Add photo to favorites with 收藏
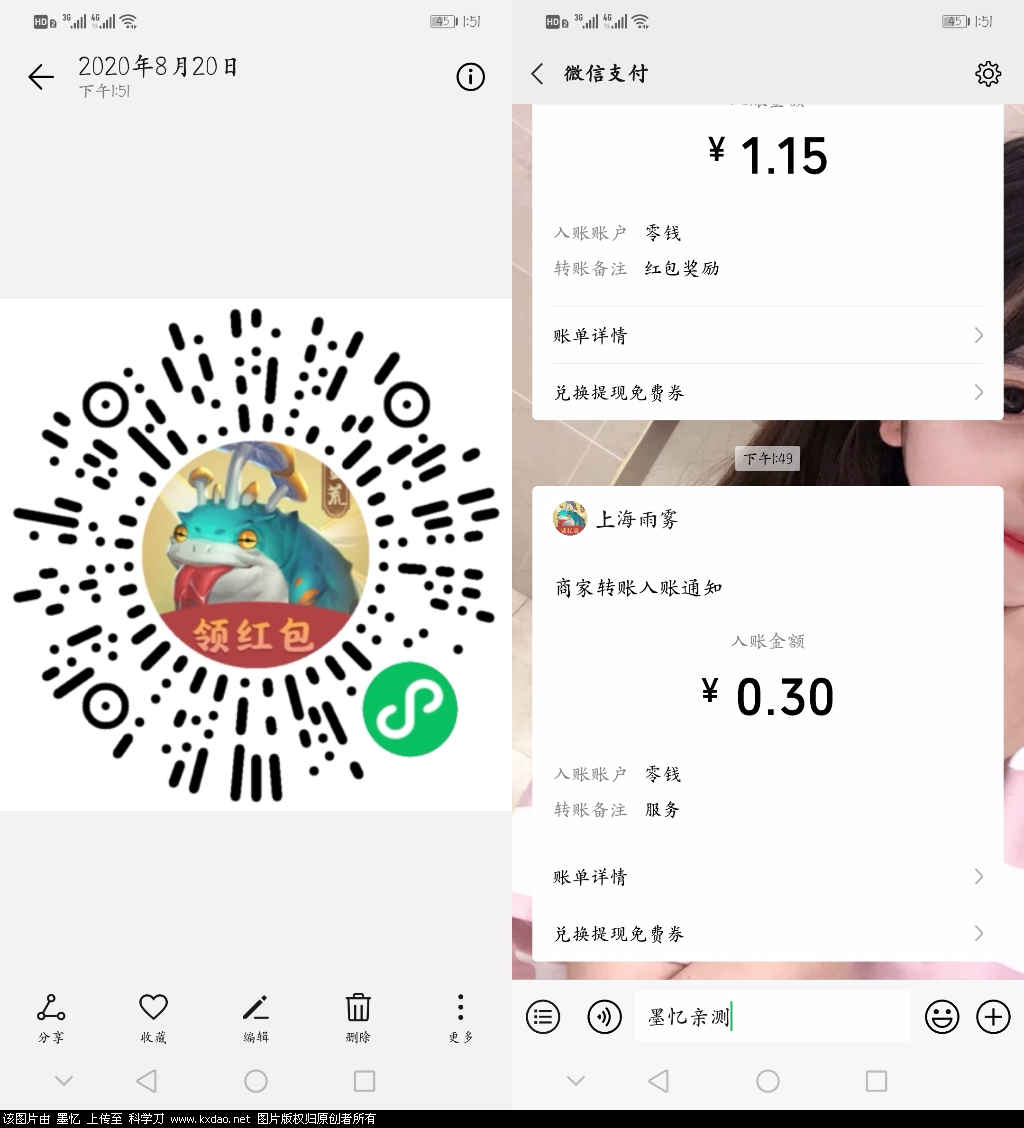This screenshot has width=1024, height=1128. pyautogui.click(x=153, y=1018)
